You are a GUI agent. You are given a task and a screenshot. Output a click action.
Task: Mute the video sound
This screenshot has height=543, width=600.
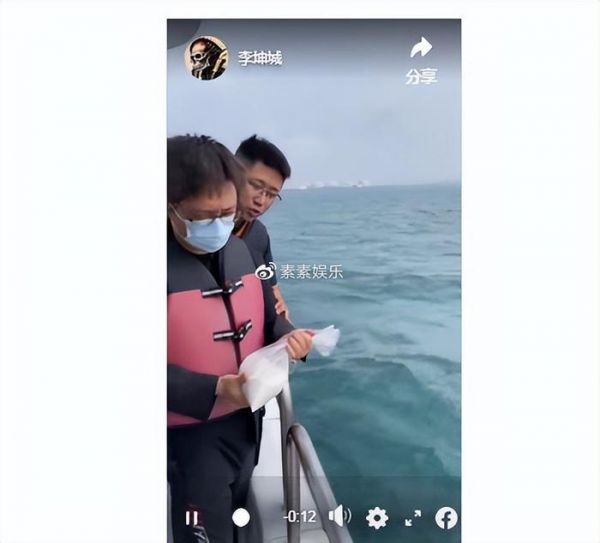(340, 516)
